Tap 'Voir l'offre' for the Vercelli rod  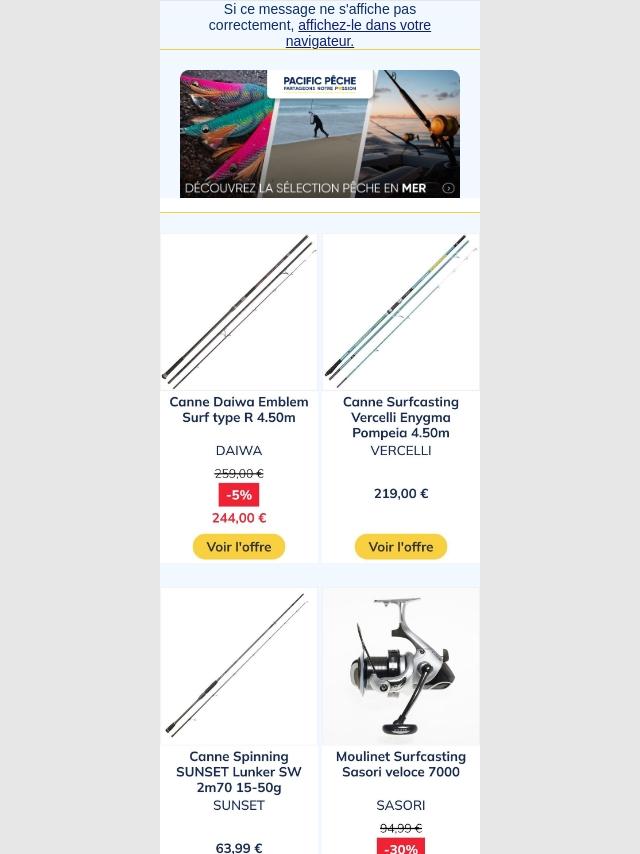click(401, 547)
